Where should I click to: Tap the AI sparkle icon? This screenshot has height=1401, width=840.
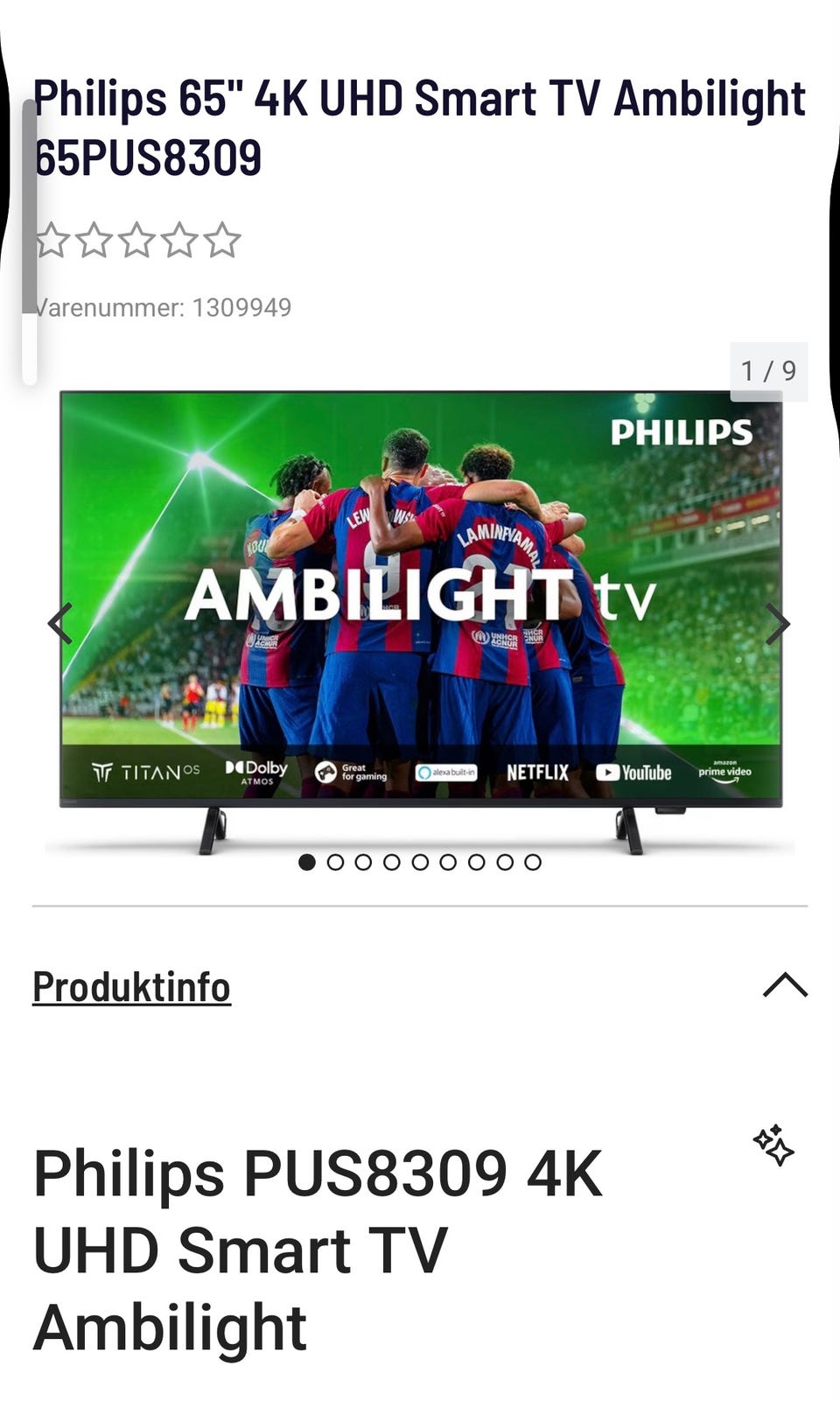(773, 1145)
